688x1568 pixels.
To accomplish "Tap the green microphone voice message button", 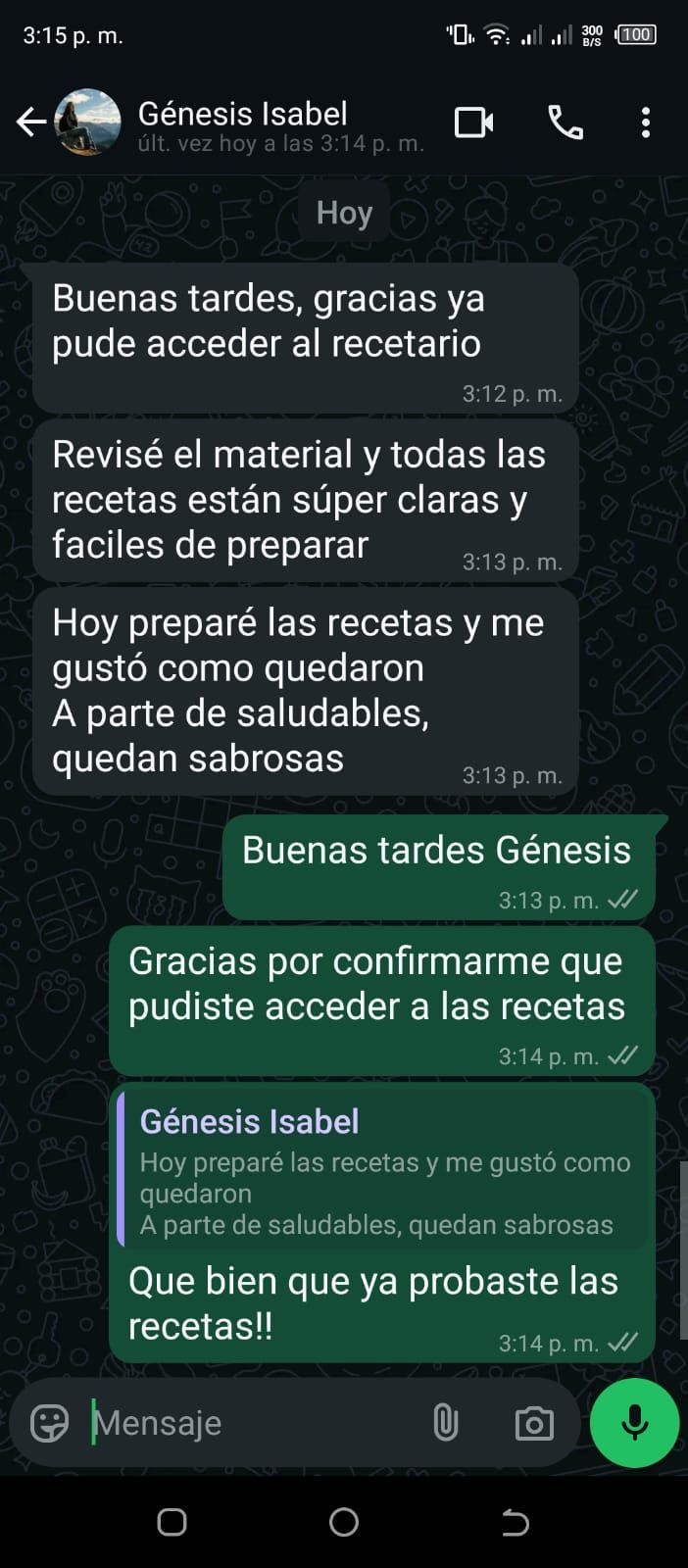I will click(x=634, y=1423).
